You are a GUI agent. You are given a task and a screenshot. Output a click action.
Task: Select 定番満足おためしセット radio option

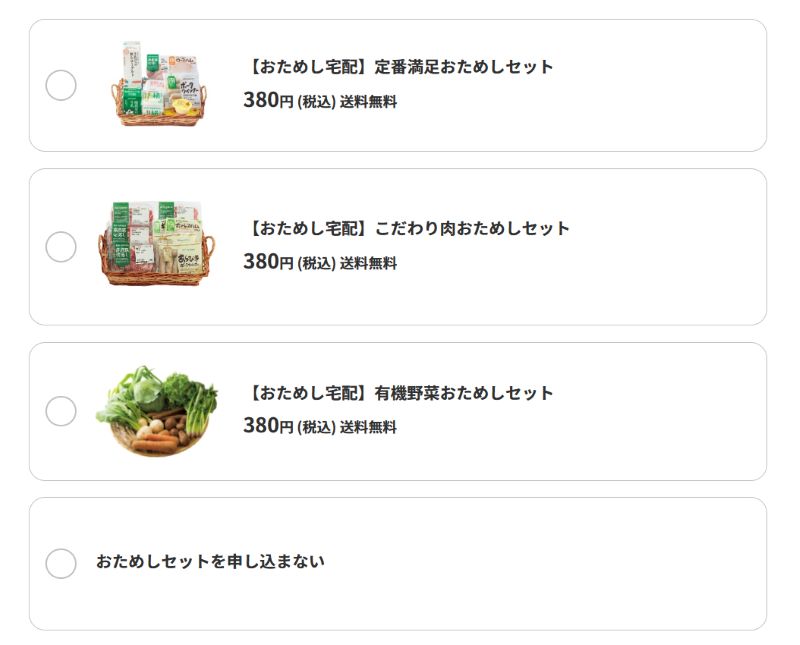click(x=61, y=85)
